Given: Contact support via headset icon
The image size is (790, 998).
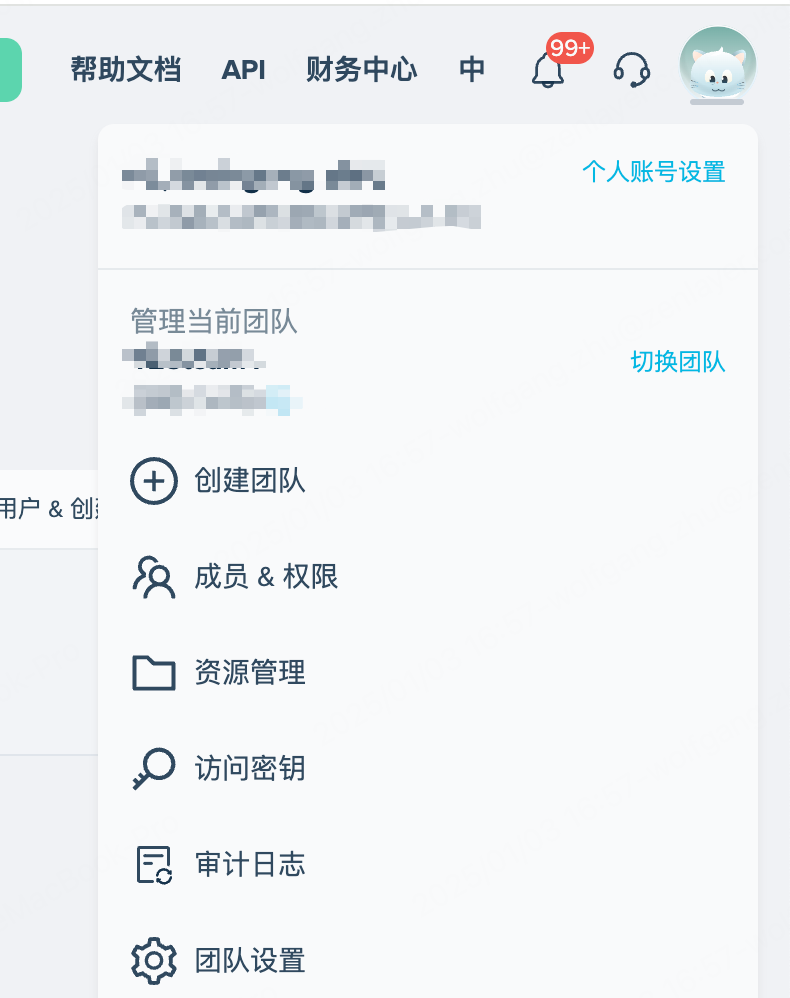Looking at the screenshot, I should pyautogui.click(x=631, y=70).
